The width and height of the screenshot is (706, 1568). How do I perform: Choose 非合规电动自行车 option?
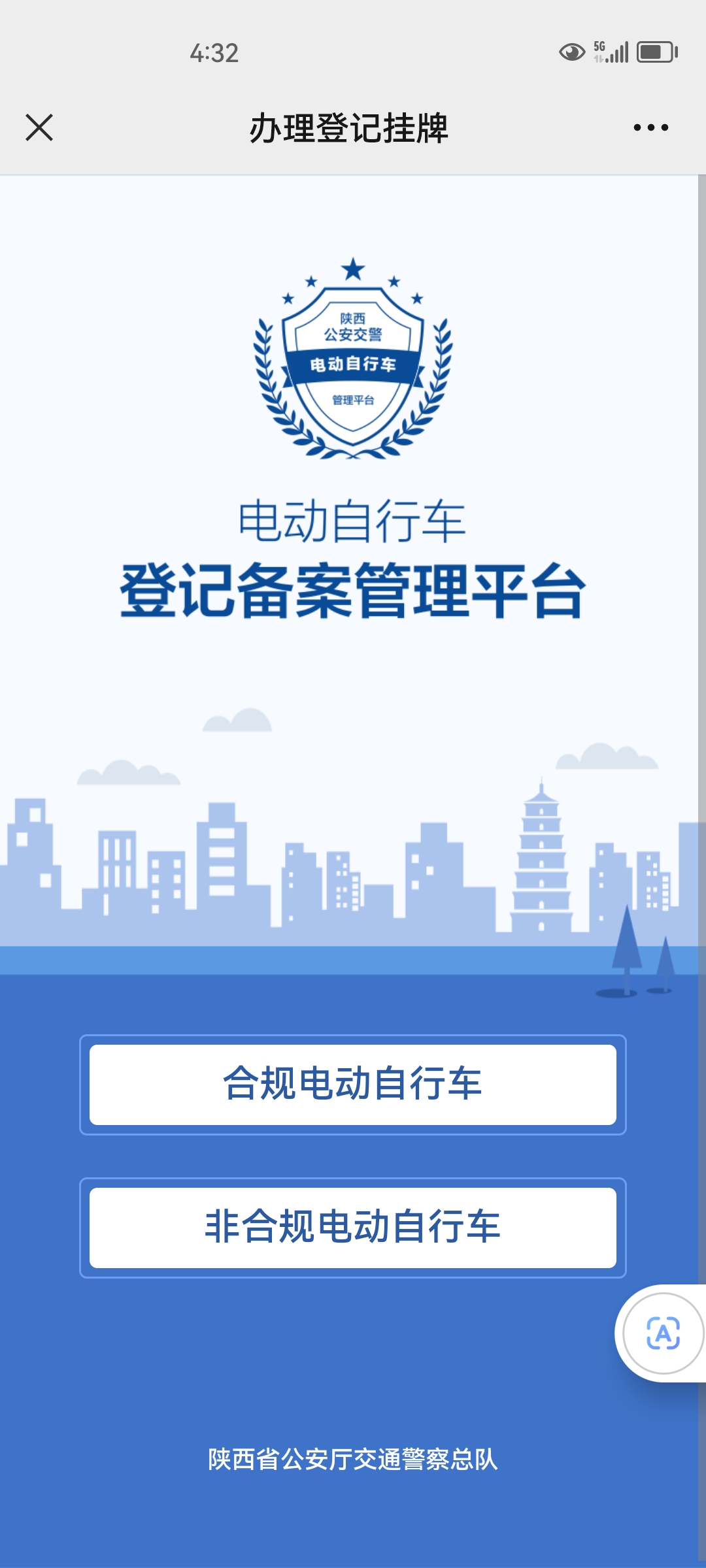tap(353, 1228)
